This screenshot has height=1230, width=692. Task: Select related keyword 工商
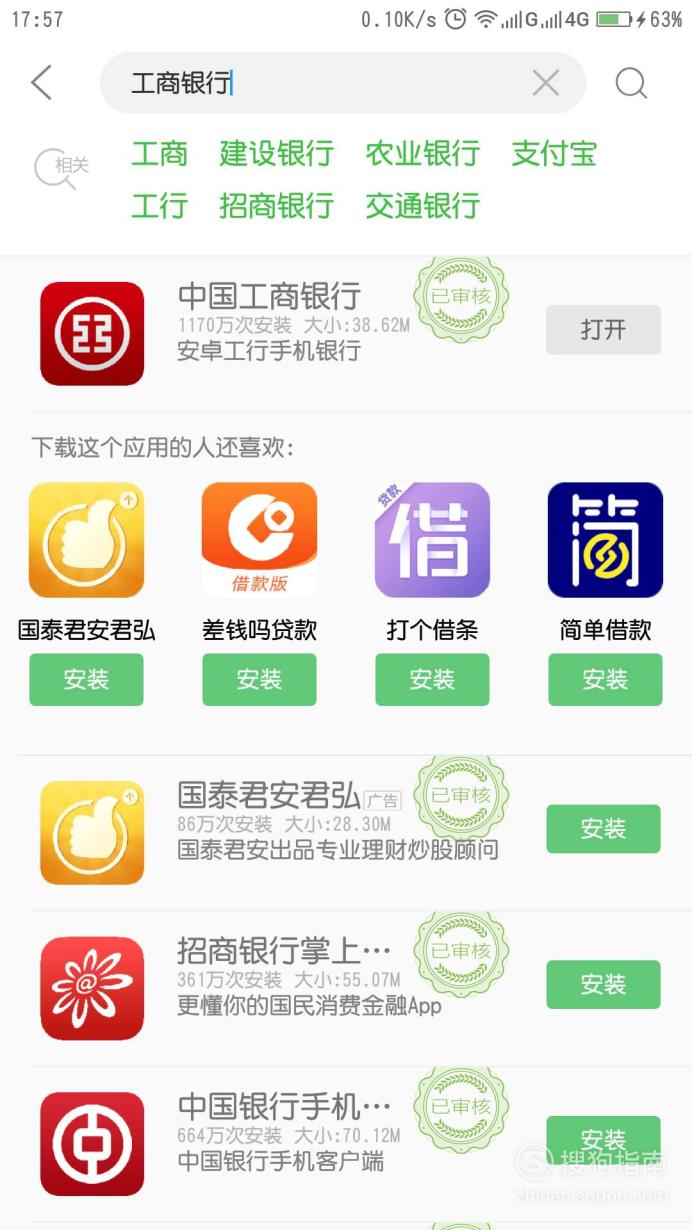160,154
